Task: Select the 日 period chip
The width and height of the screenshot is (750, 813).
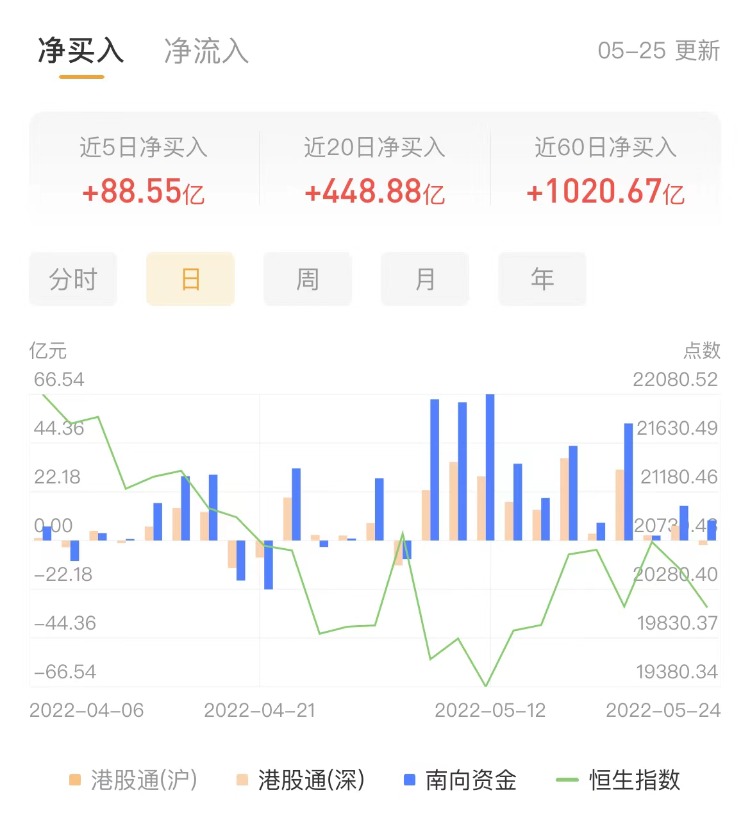Action: tap(190, 279)
